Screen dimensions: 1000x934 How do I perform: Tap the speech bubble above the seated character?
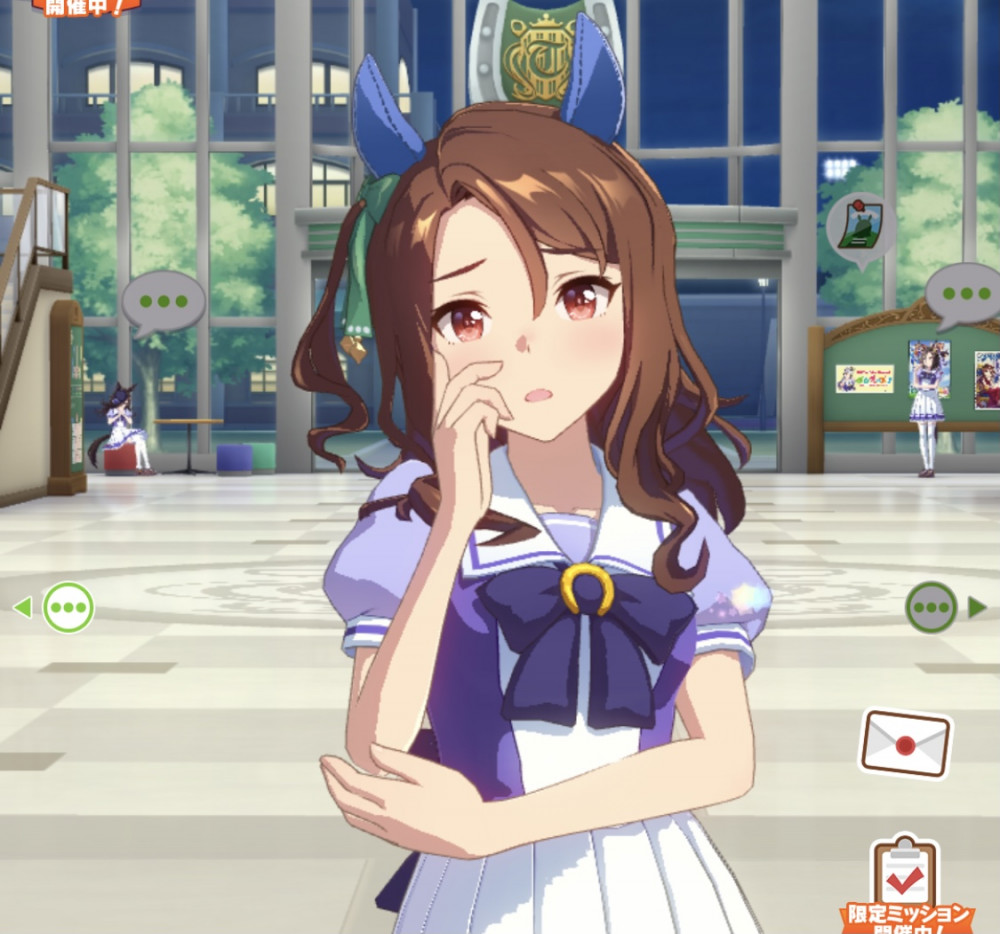click(163, 301)
